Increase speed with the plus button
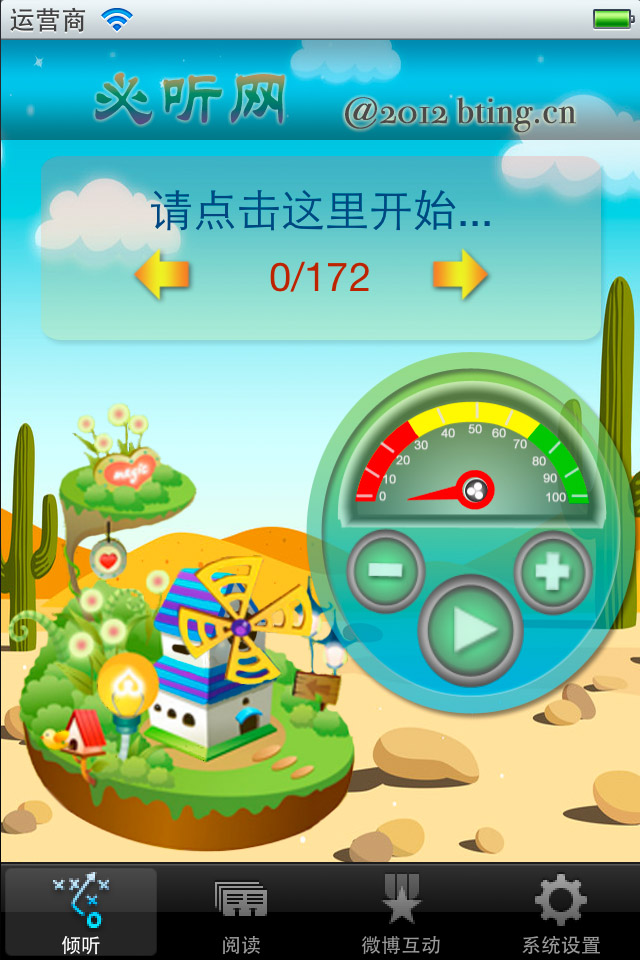 552,573
